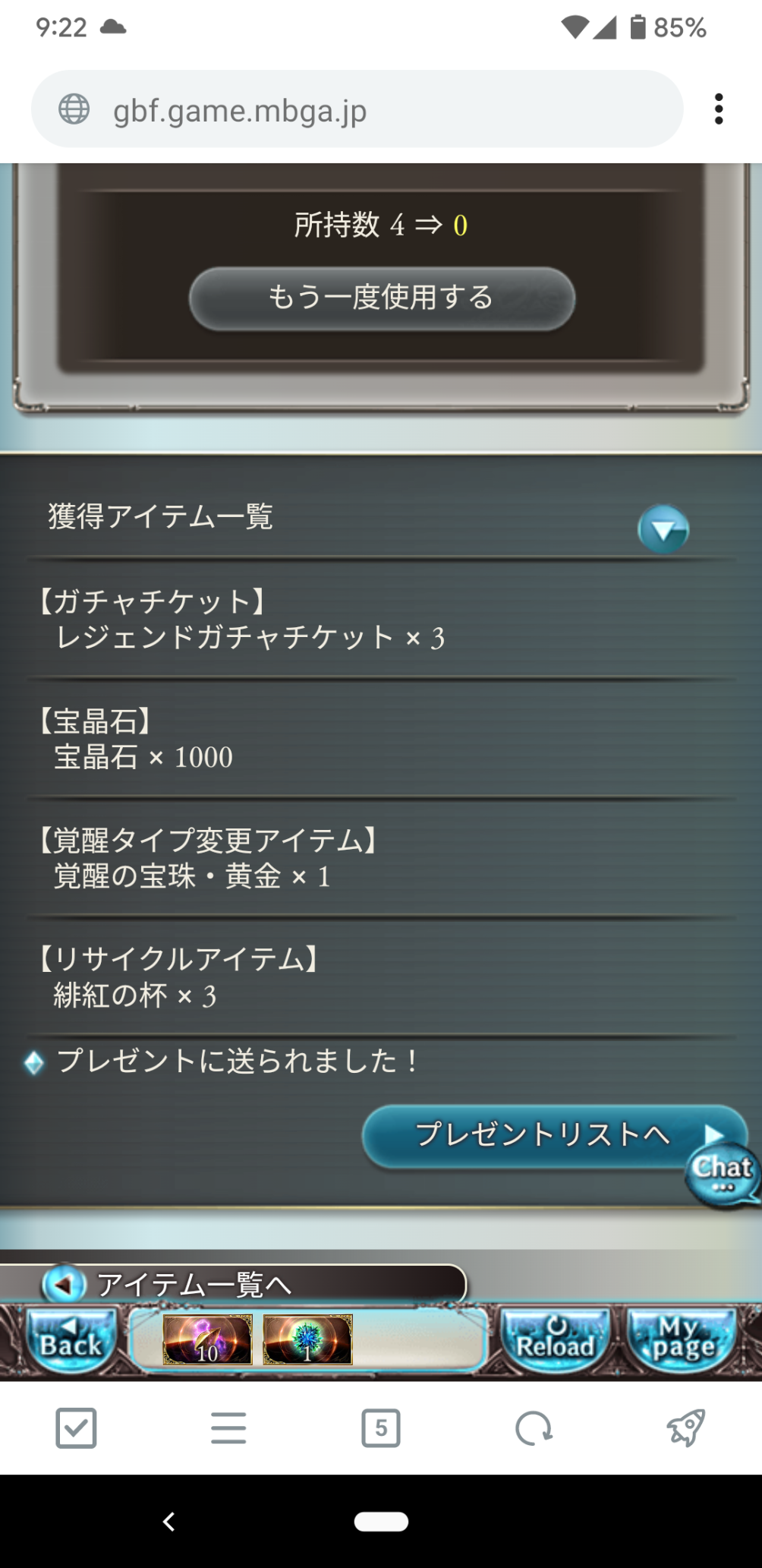Tap the rocket icon in browser toolbar
Image resolution: width=762 pixels, height=1568 pixels.
[x=685, y=1428]
